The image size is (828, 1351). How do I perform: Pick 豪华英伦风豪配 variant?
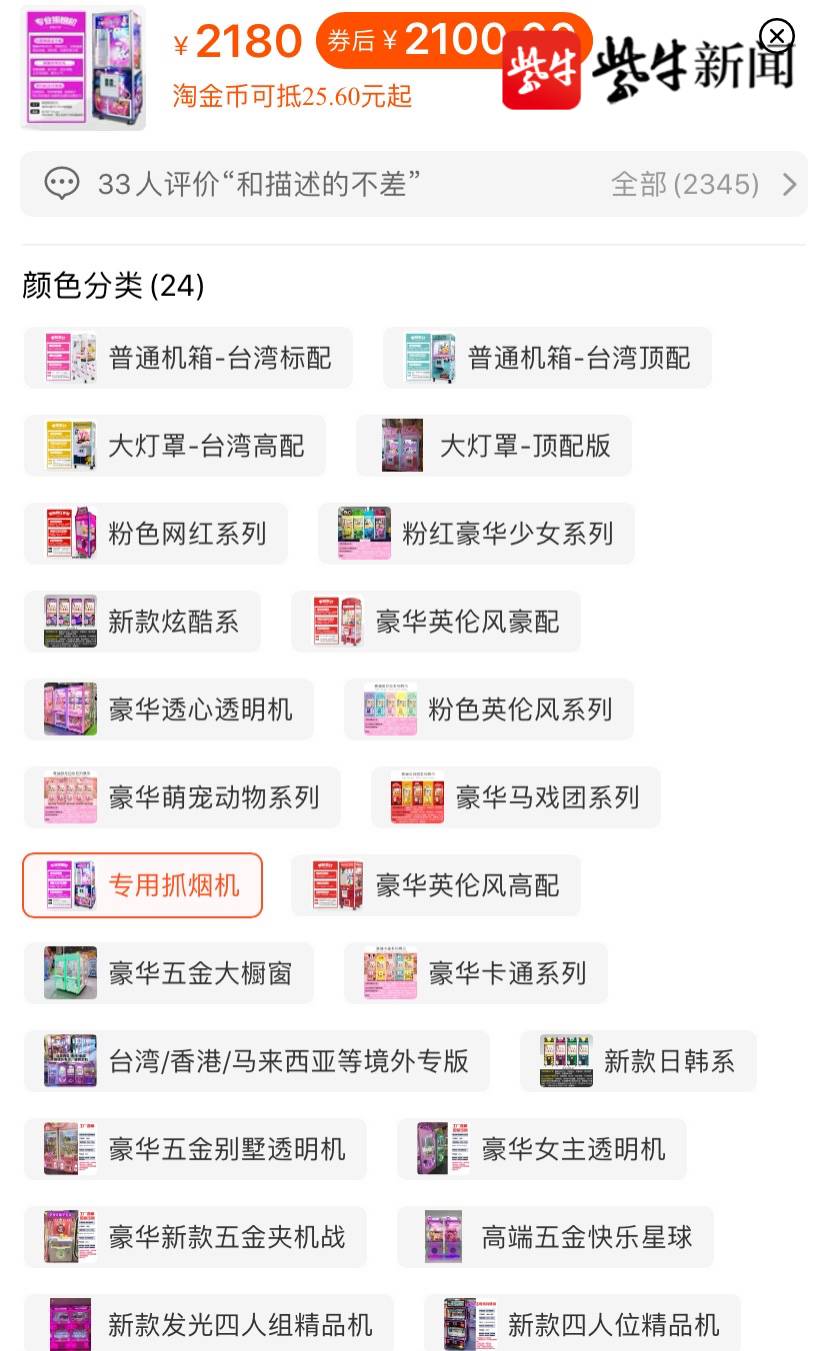click(x=436, y=622)
